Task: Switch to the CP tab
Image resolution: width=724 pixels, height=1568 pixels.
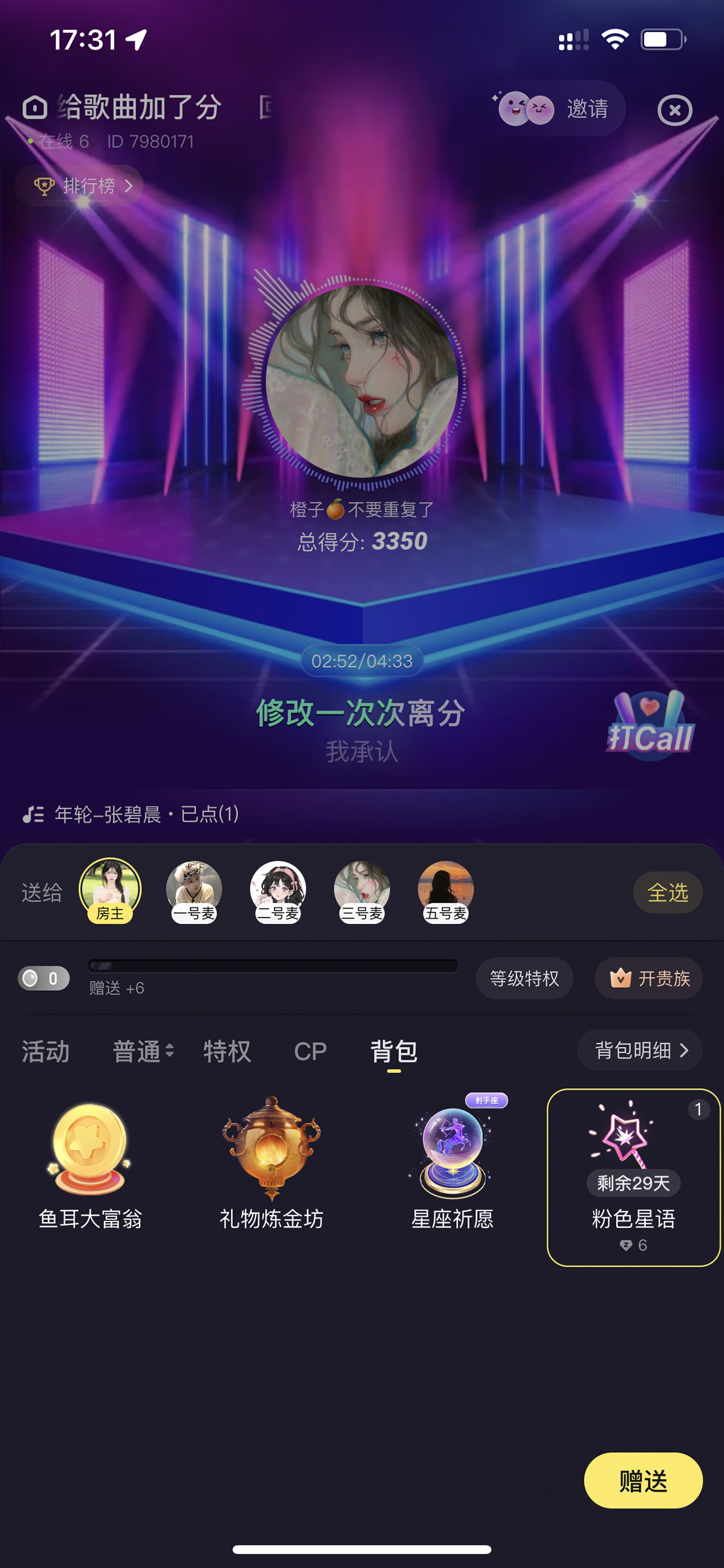Action: pos(310,1051)
